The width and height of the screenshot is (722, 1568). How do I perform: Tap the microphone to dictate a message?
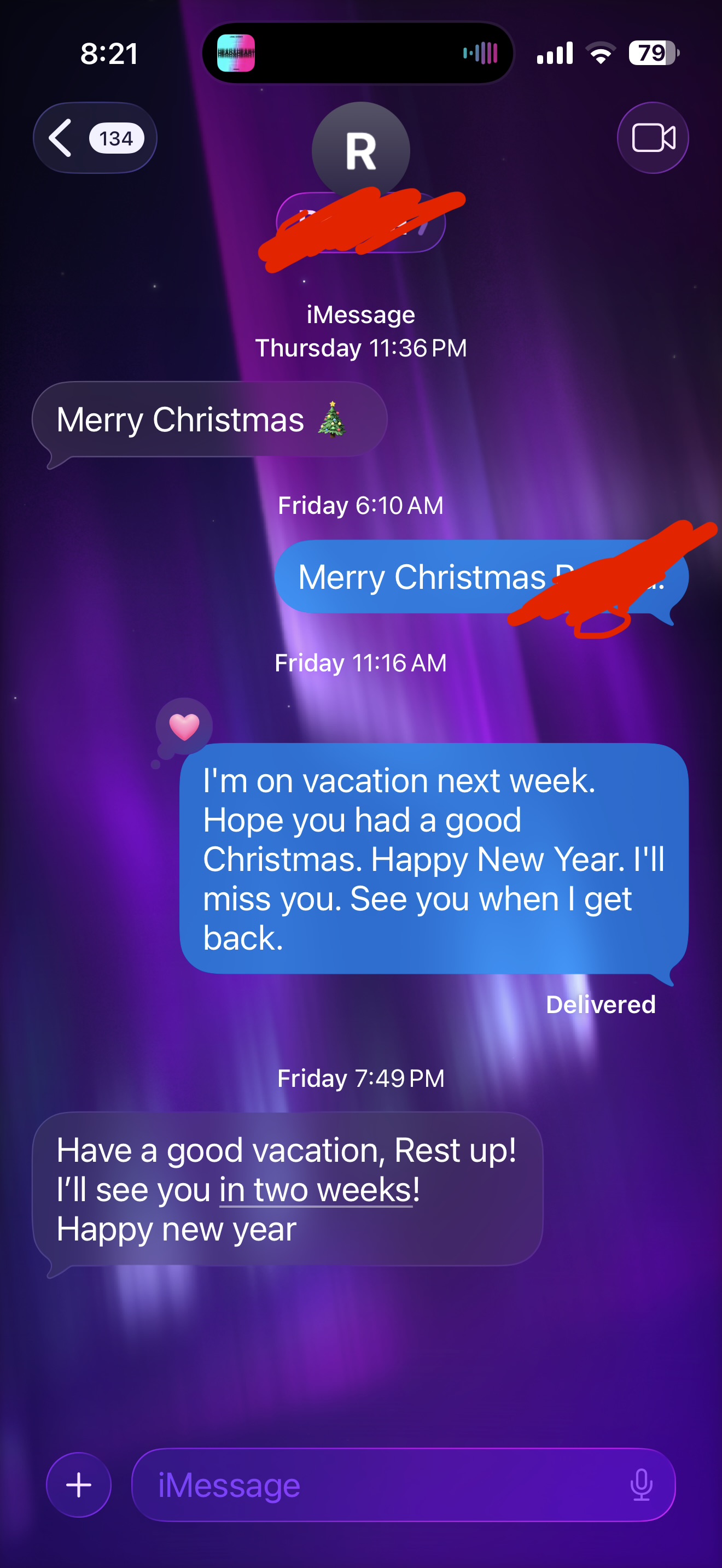coord(641,1485)
